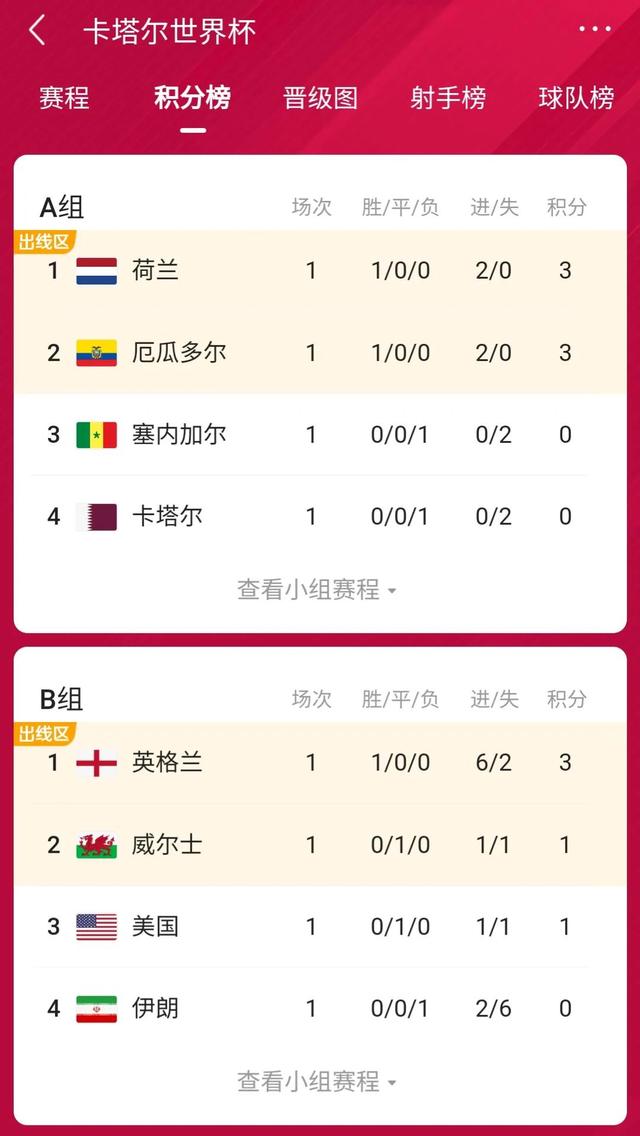Open the 球队榜 tab
The width and height of the screenshot is (640, 1136).
[x=576, y=98]
